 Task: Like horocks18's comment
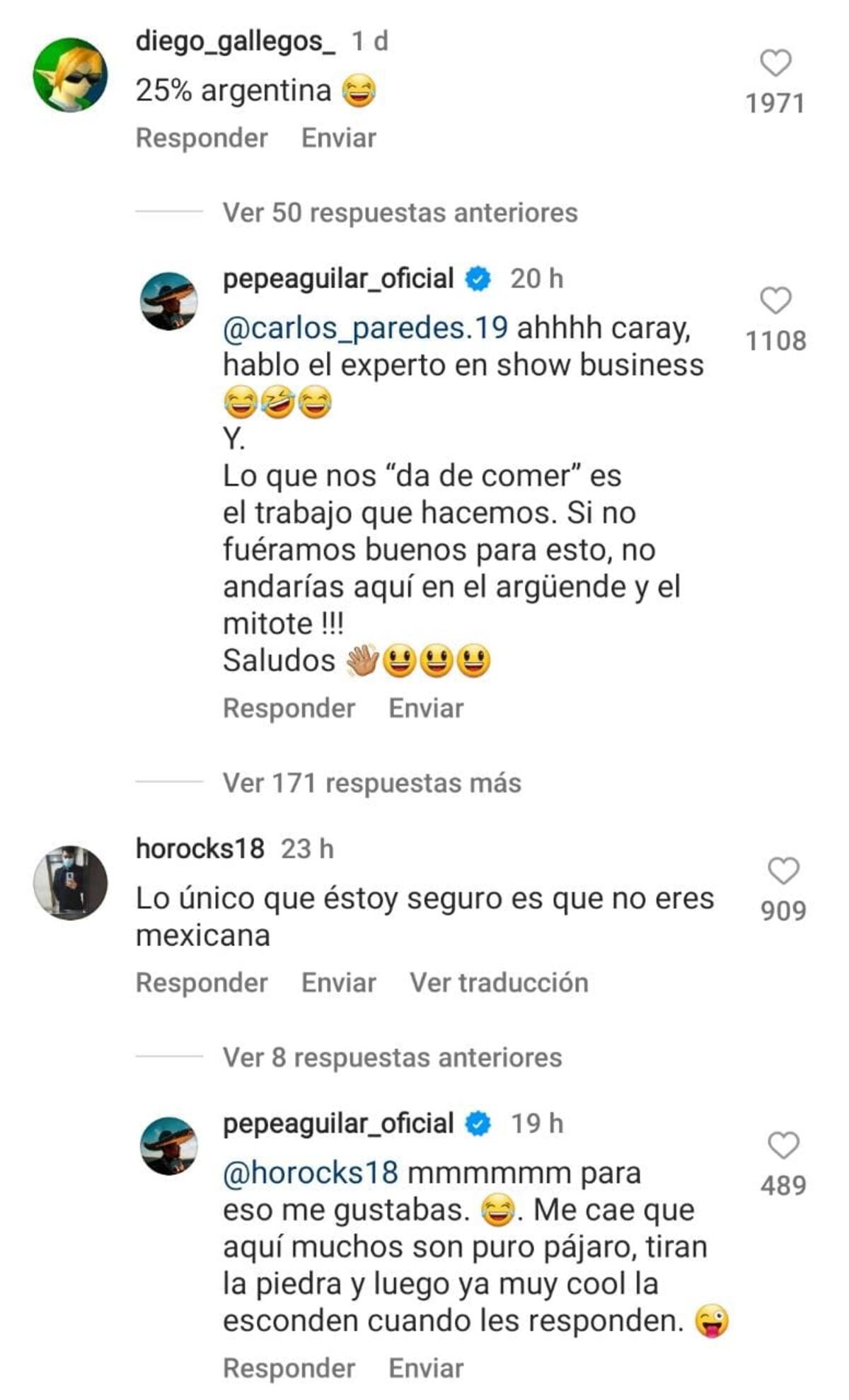pos(783,871)
